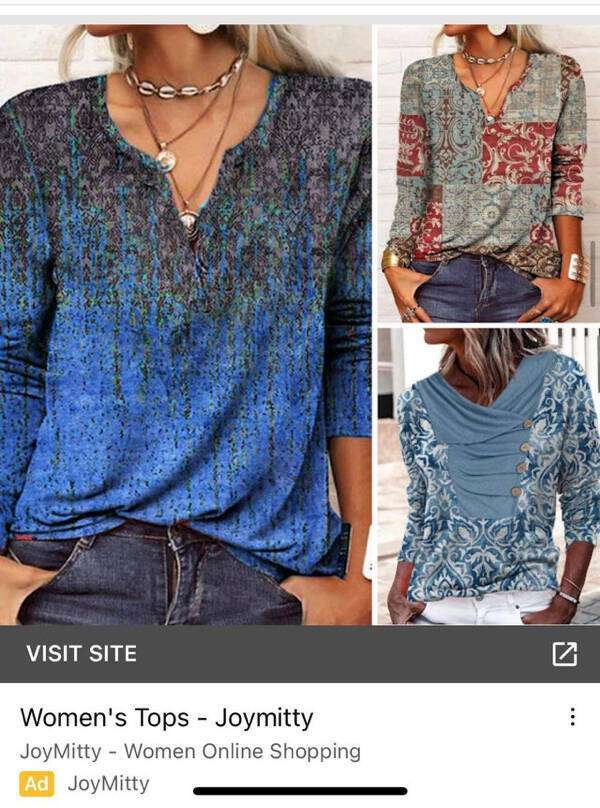Open the patchwork paisley top image
The image size is (600, 808).
488,172
